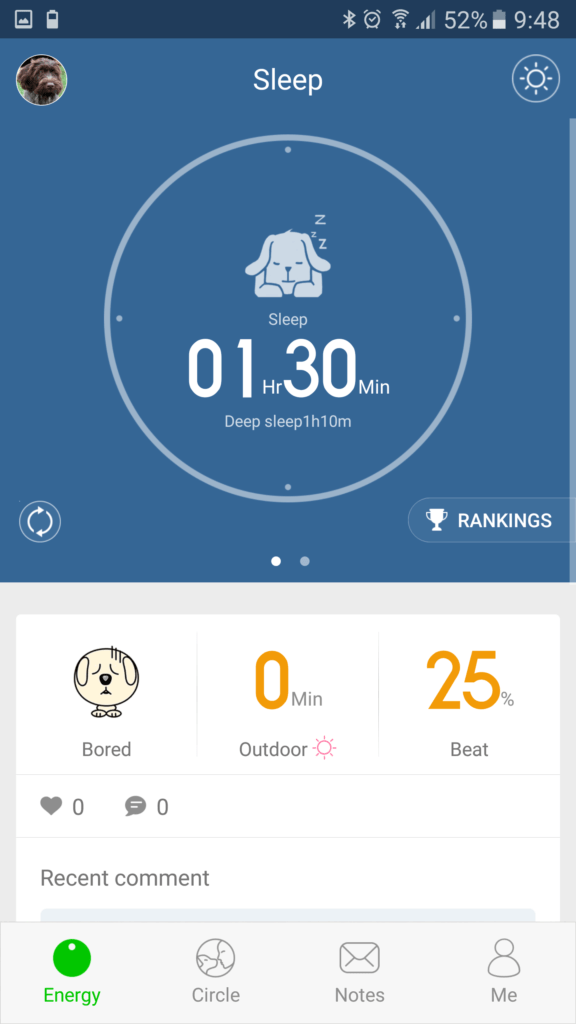Like the daily status with the heart
576x1024 pixels.
click(51, 807)
